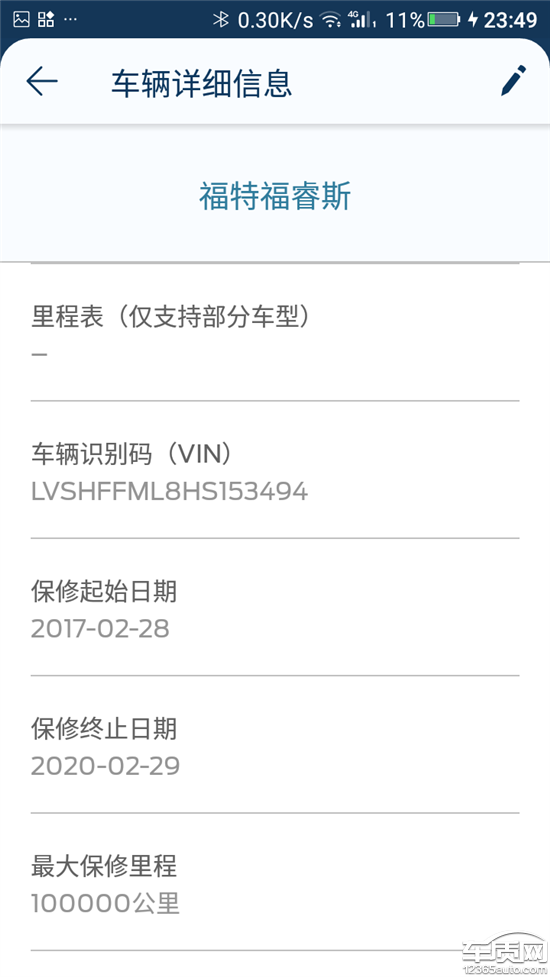The width and height of the screenshot is (550, 977).
Task: Tap the pencil icon to edit vehicle info
Action: [514, 81]
